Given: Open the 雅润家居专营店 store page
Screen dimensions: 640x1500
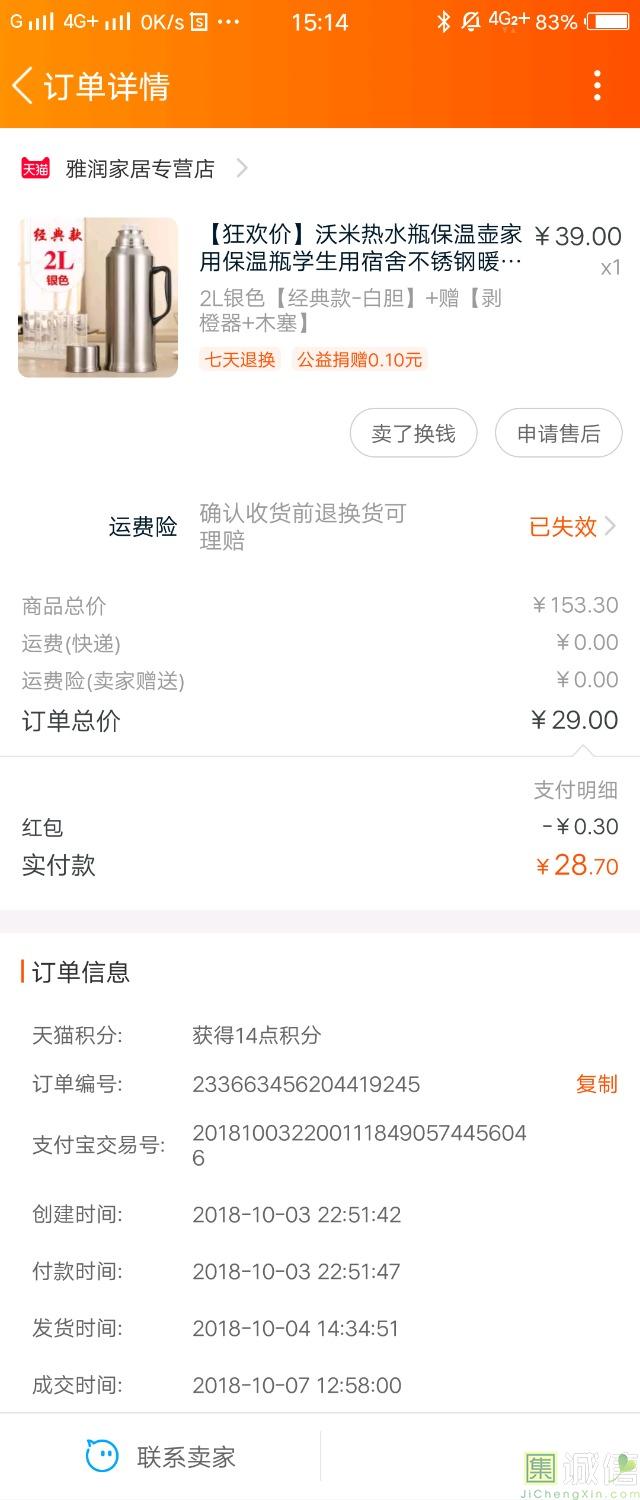Looking at the screenshot, I should 140,169.
